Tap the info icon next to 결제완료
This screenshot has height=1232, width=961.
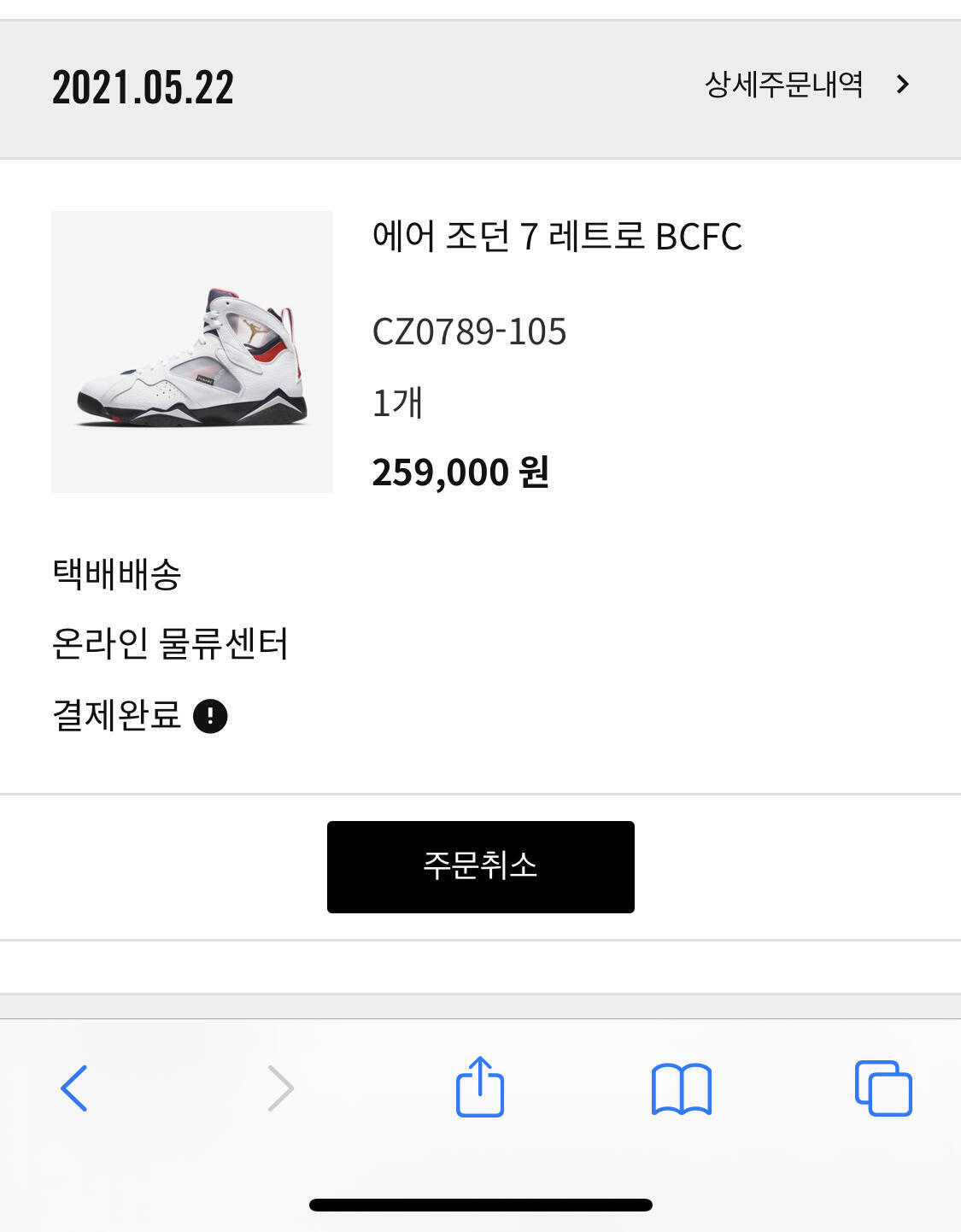tap(210, 716)
